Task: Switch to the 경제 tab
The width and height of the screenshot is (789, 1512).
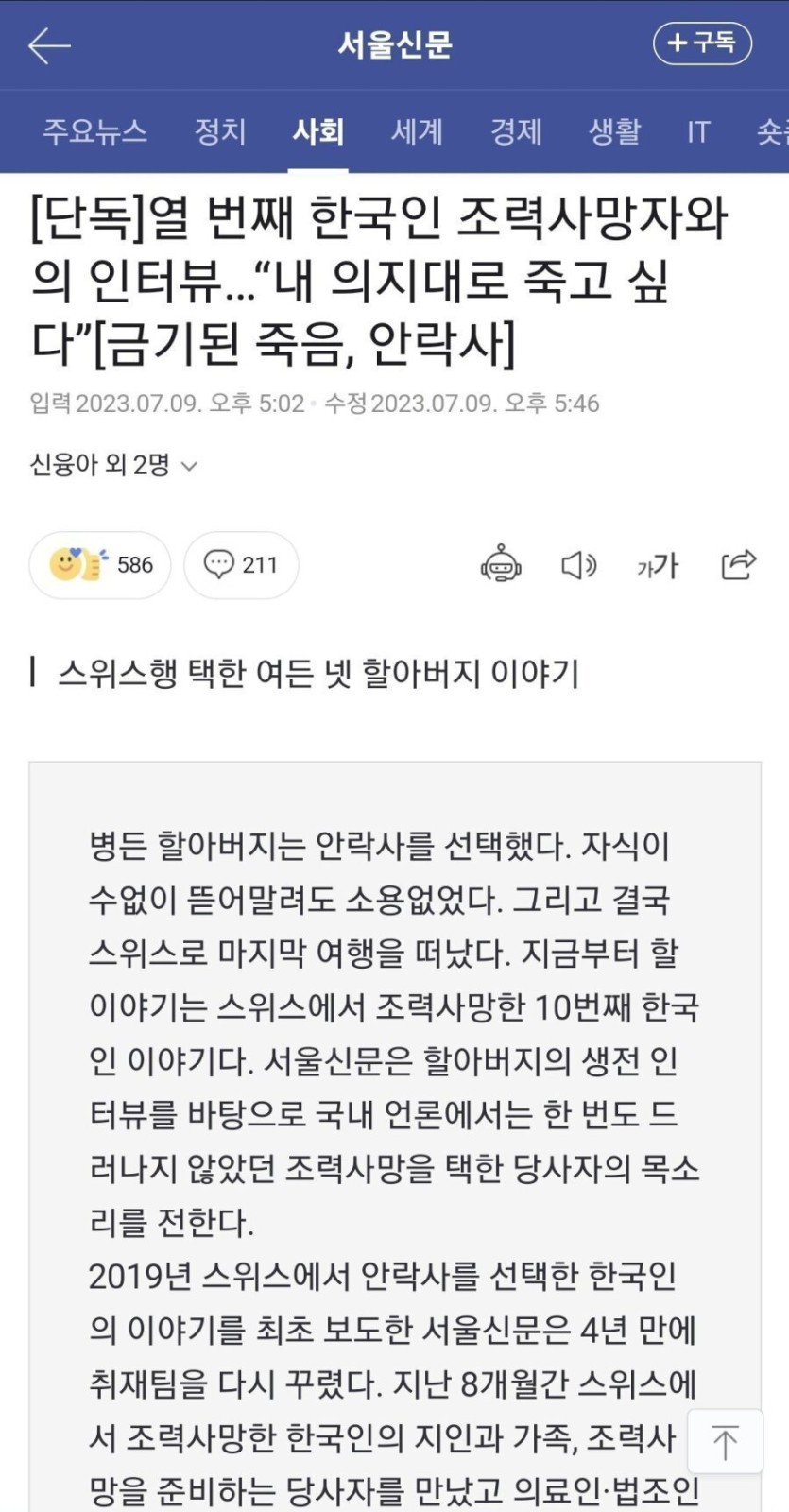Action: (x=516, y=131)
